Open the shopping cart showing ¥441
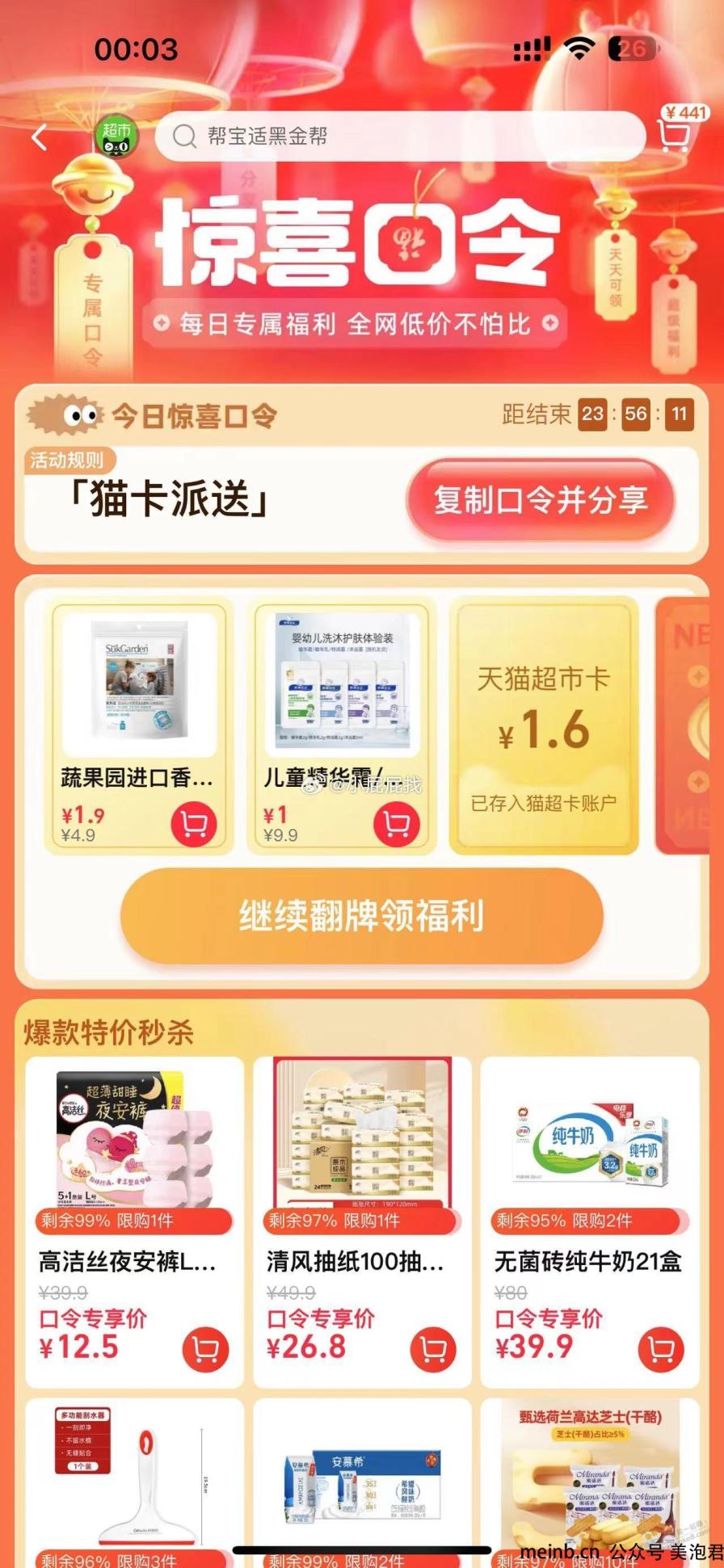 click(x=676, y=133)
